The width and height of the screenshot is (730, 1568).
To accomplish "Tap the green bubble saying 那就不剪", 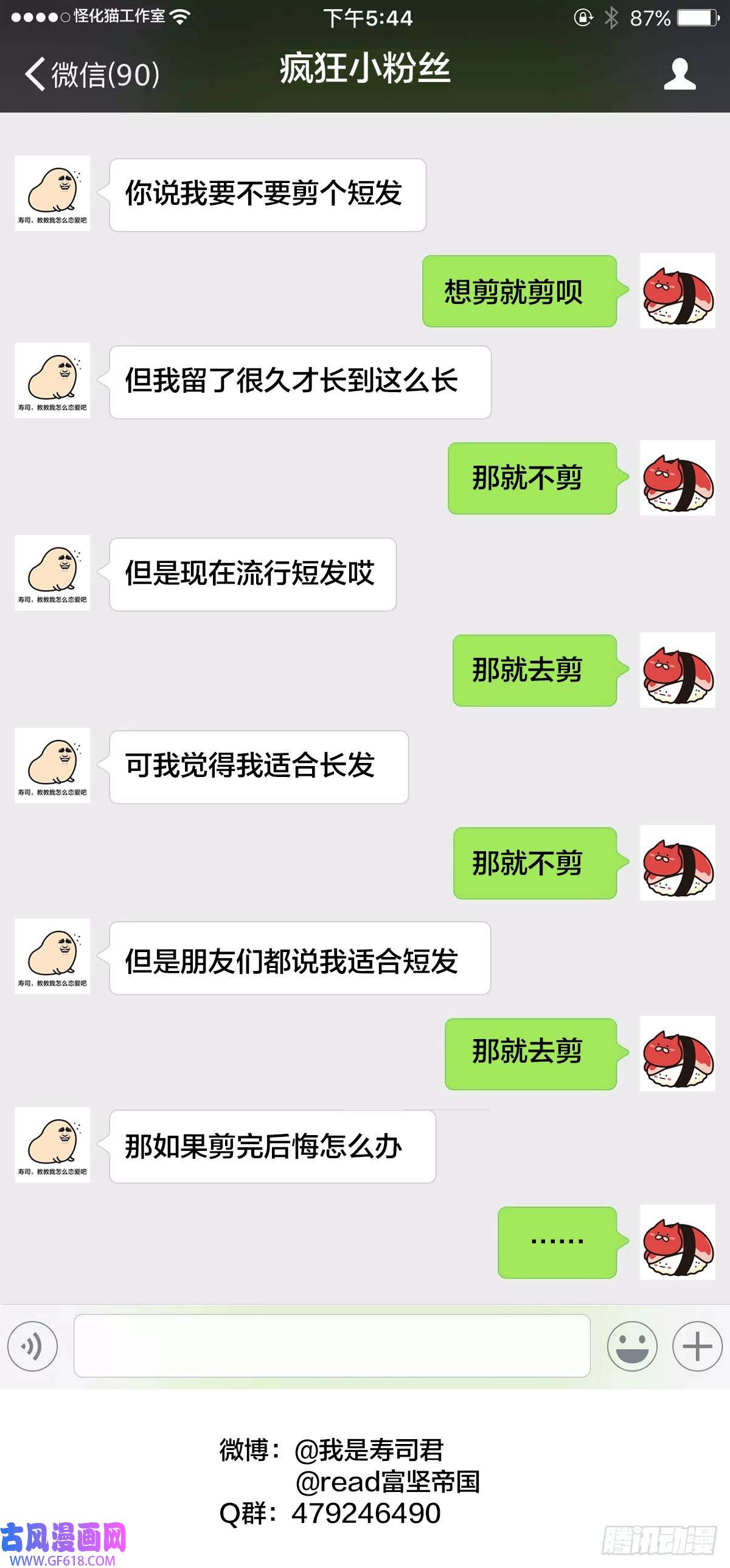I will tap(533, 479).
